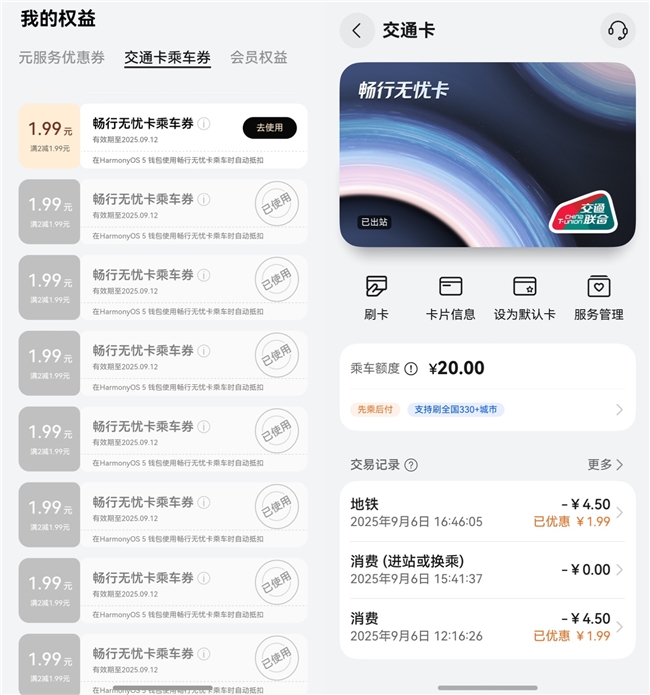Image resolution: width=650 pixels, height=695 pixels.
Task: Open the 地铁 transaction at 16:46:05
Action: pyautogui.click(x=487, y=513)
